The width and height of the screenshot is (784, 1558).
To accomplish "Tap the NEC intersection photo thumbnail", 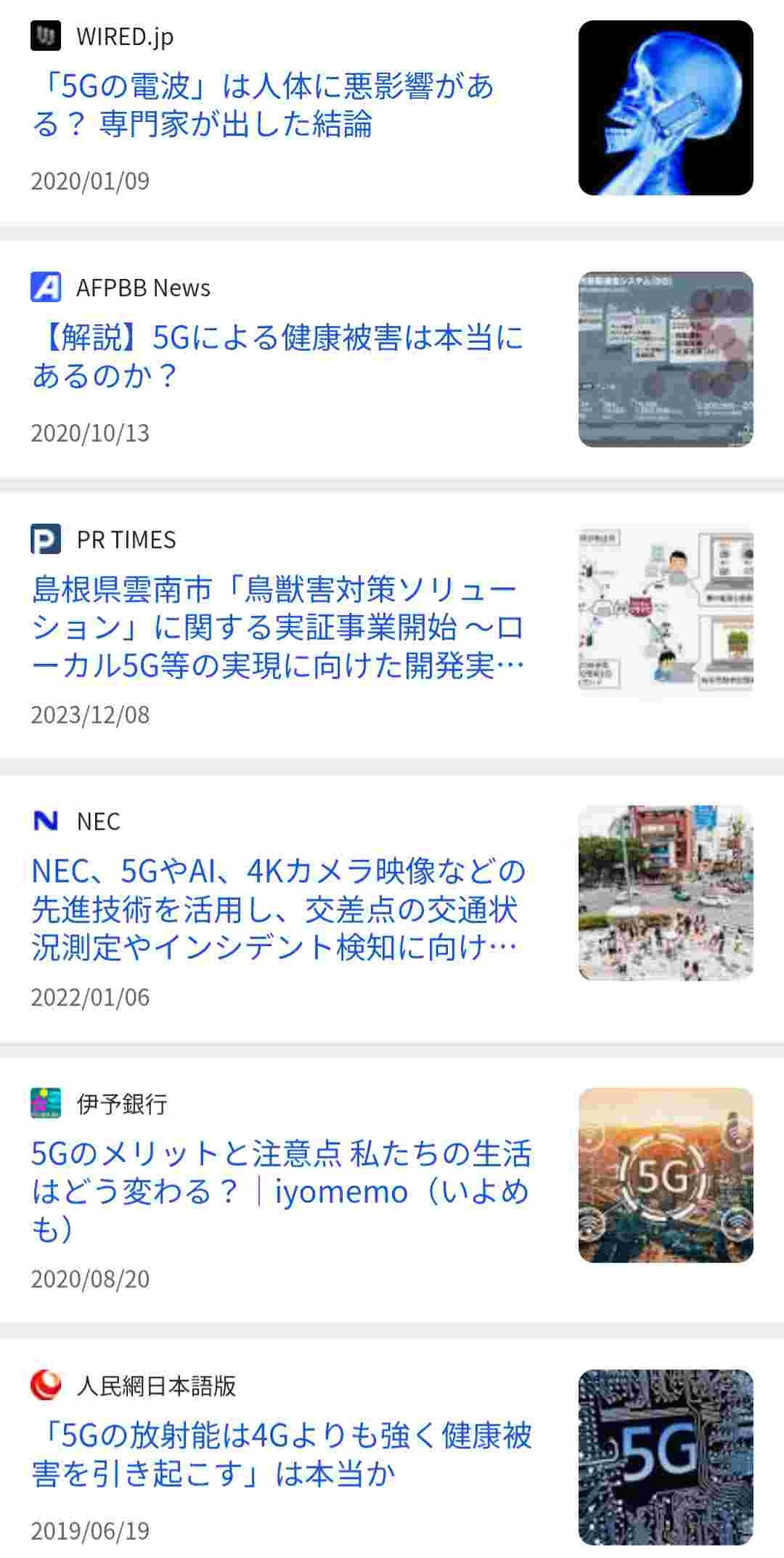I will [666, 893].
